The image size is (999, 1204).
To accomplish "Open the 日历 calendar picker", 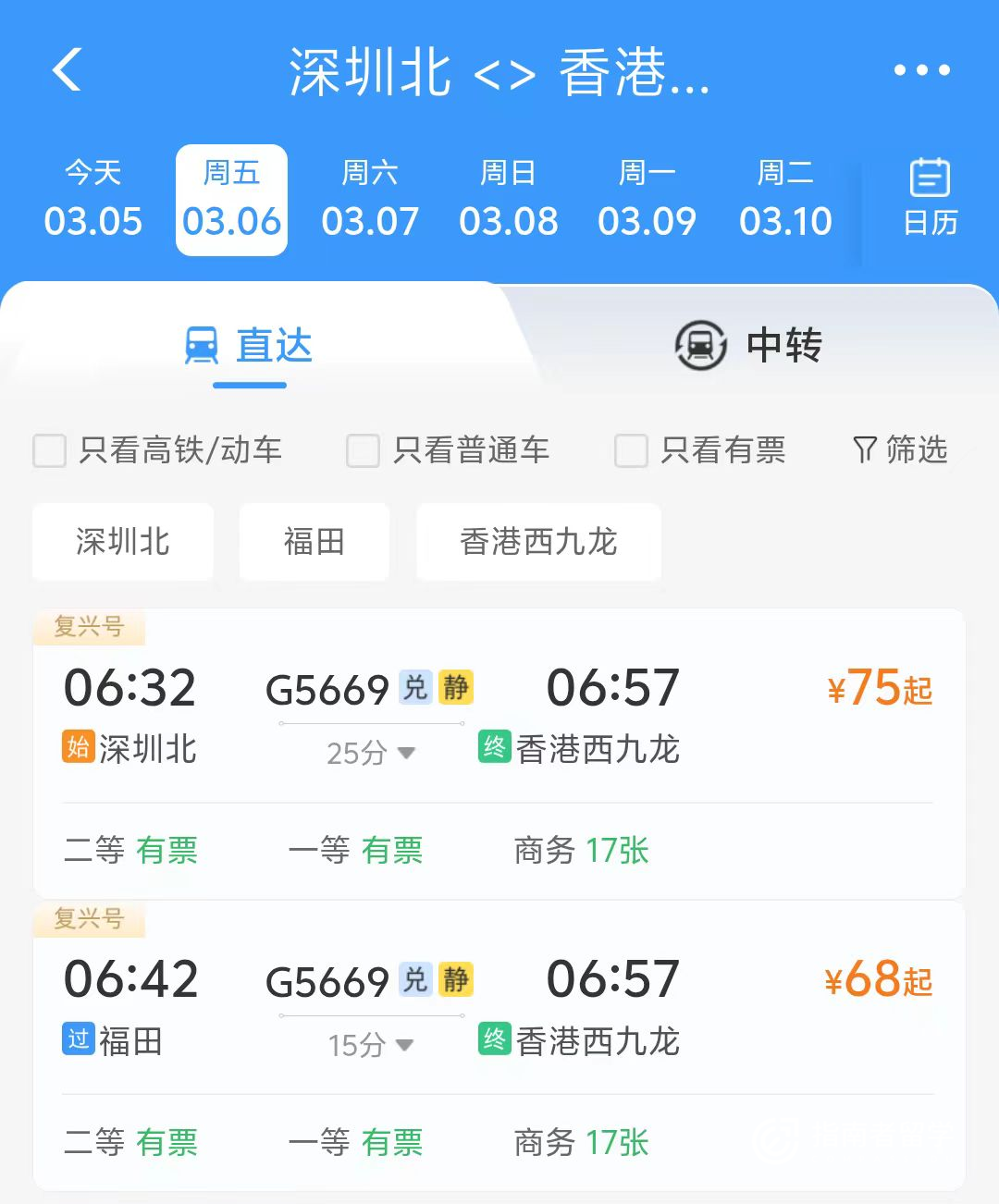I will (930, 198).
